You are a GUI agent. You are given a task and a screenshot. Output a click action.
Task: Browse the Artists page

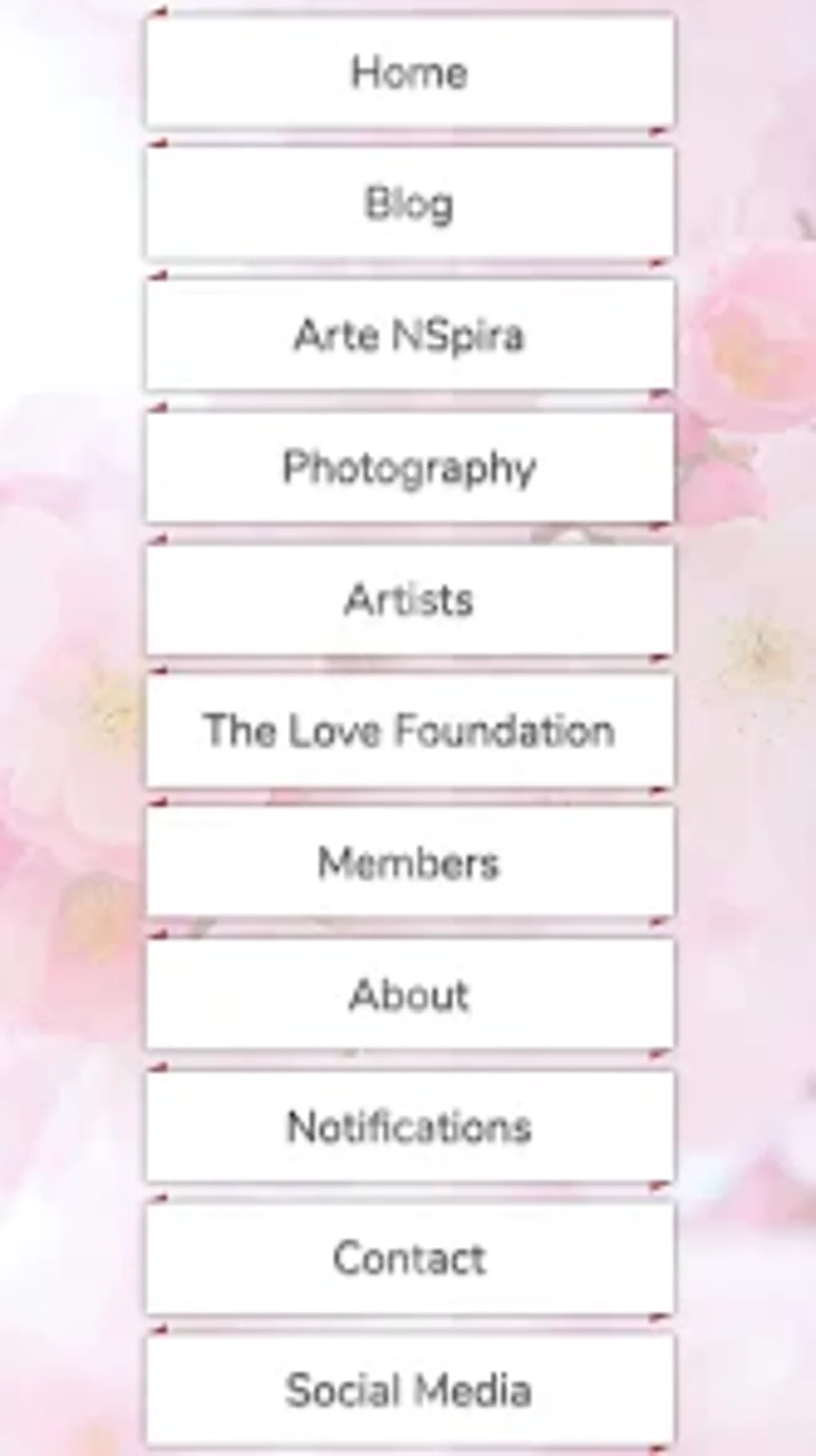pos(409,600)
